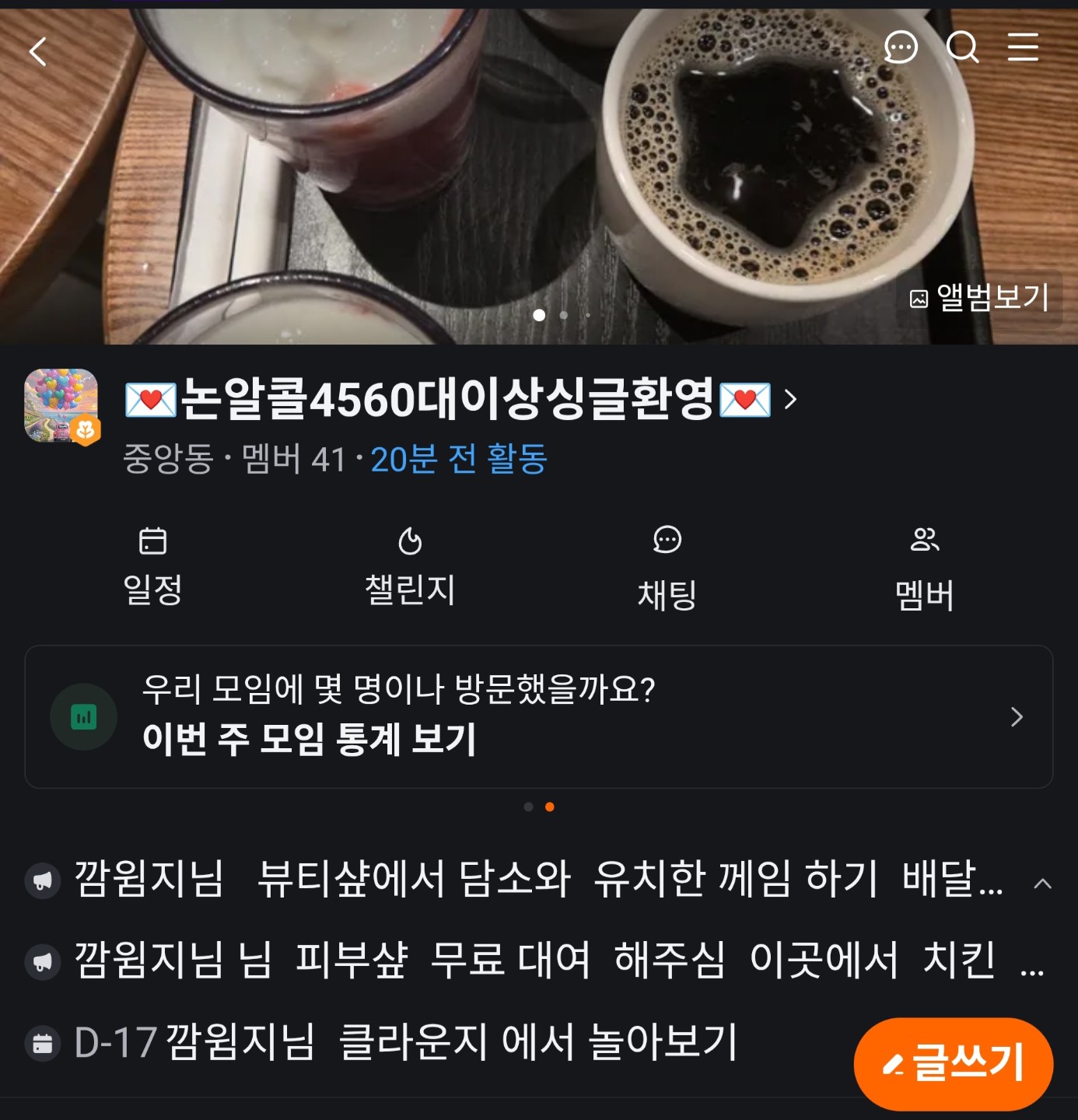The height and width of the screenshot is (1120, 1078).
Task: Go back using the top-left arrow
Action: point(38,52)
